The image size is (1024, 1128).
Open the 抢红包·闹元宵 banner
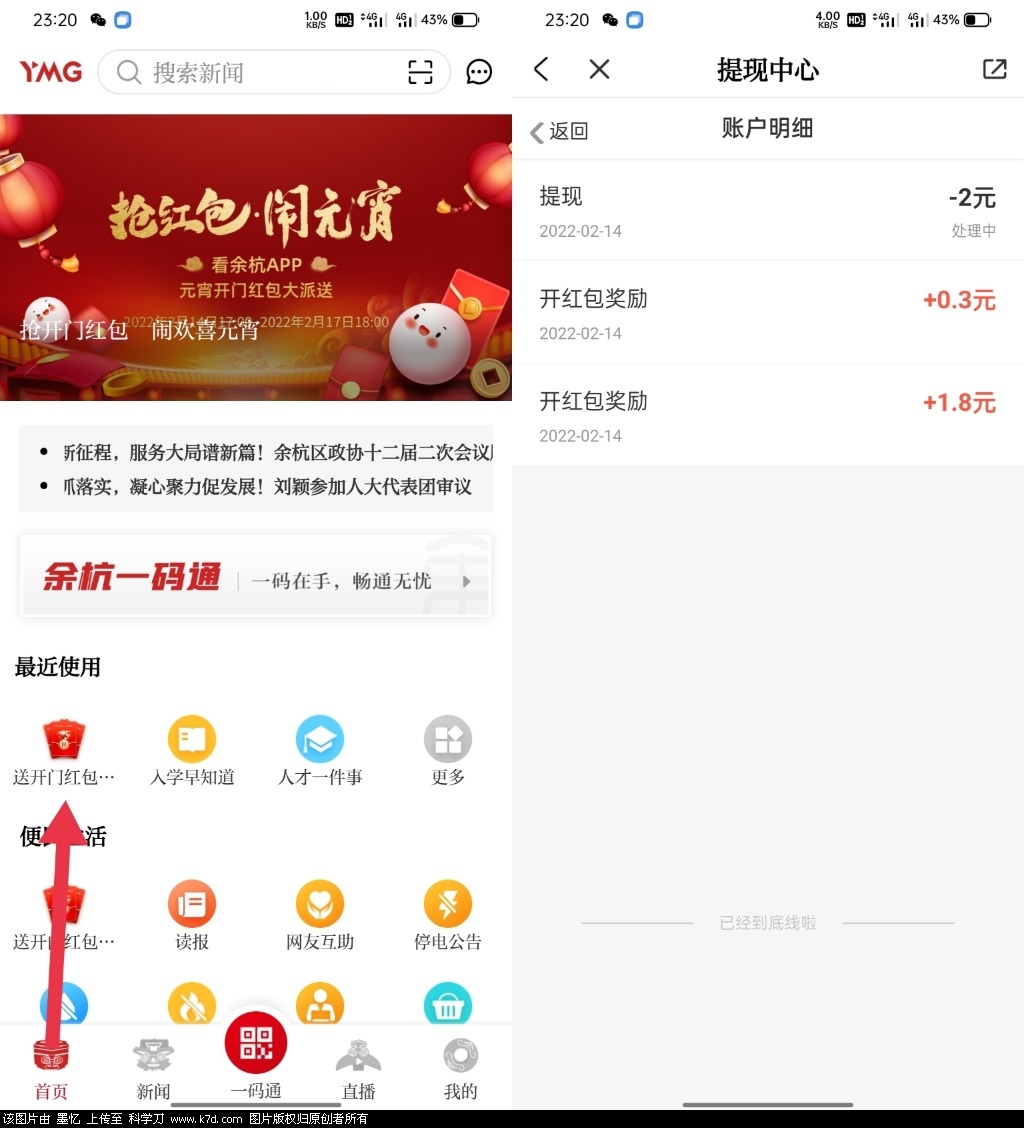pos(256,257)
